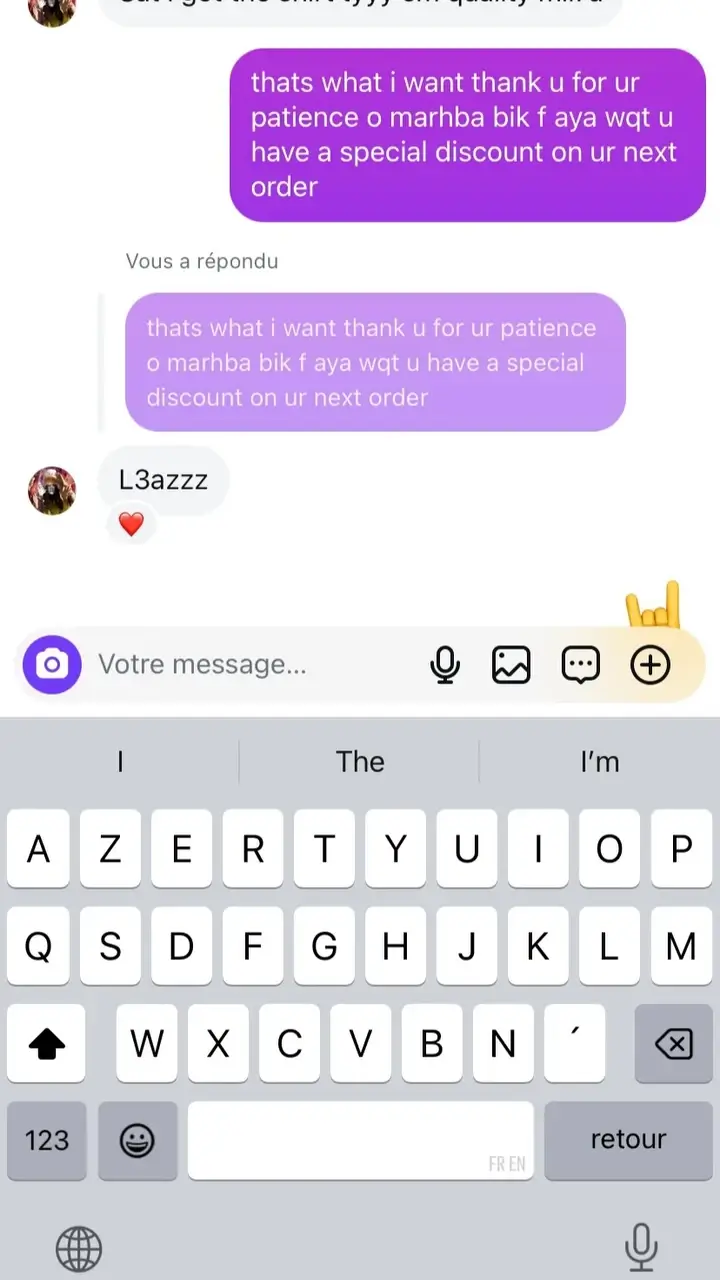The width and height of the screenshot is (720, 1280).
Task: Switch keyboard language with the globe icon
Action: tap(79, 1247)
